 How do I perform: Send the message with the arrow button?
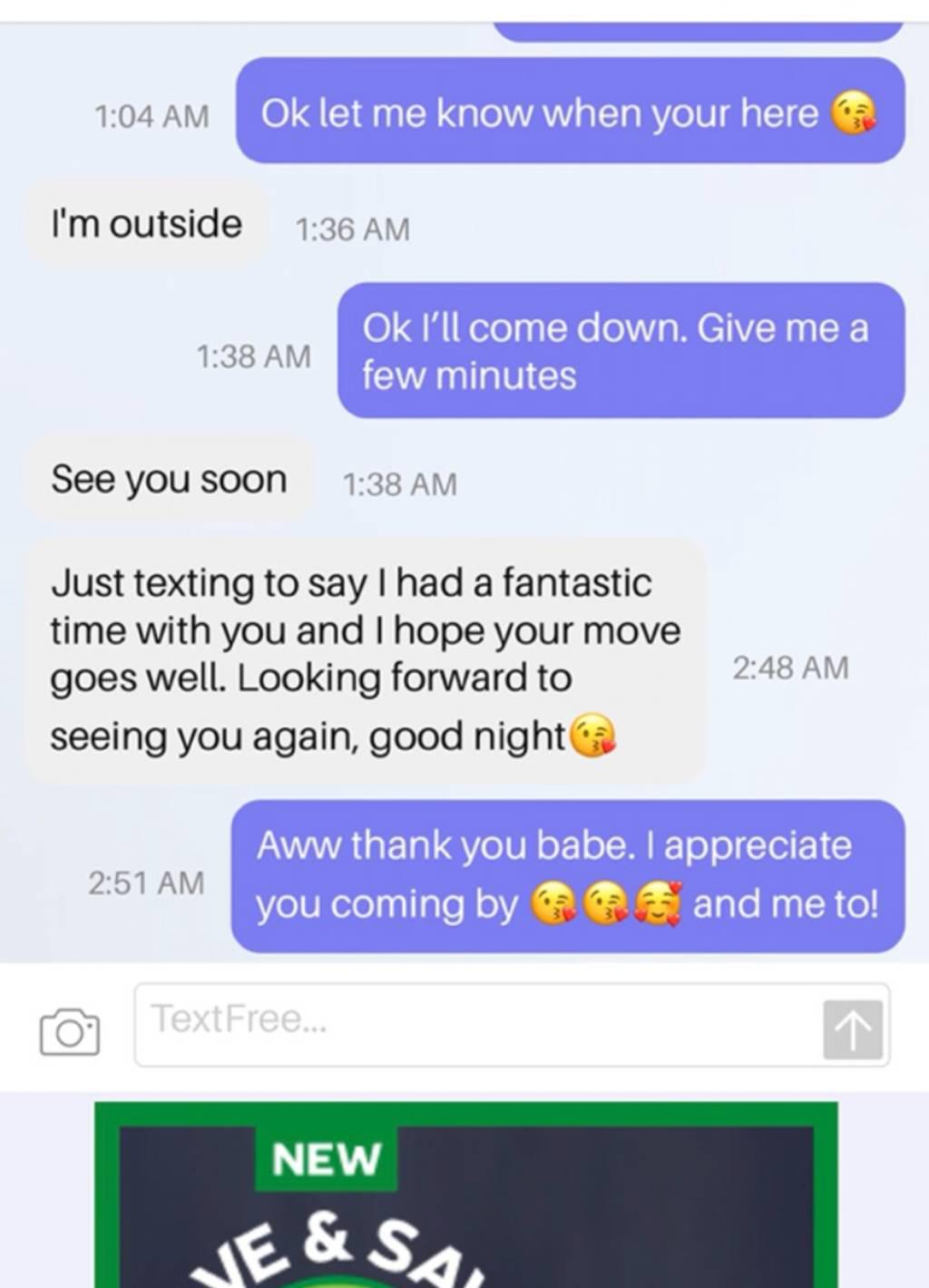click(x=852, y=1029)
